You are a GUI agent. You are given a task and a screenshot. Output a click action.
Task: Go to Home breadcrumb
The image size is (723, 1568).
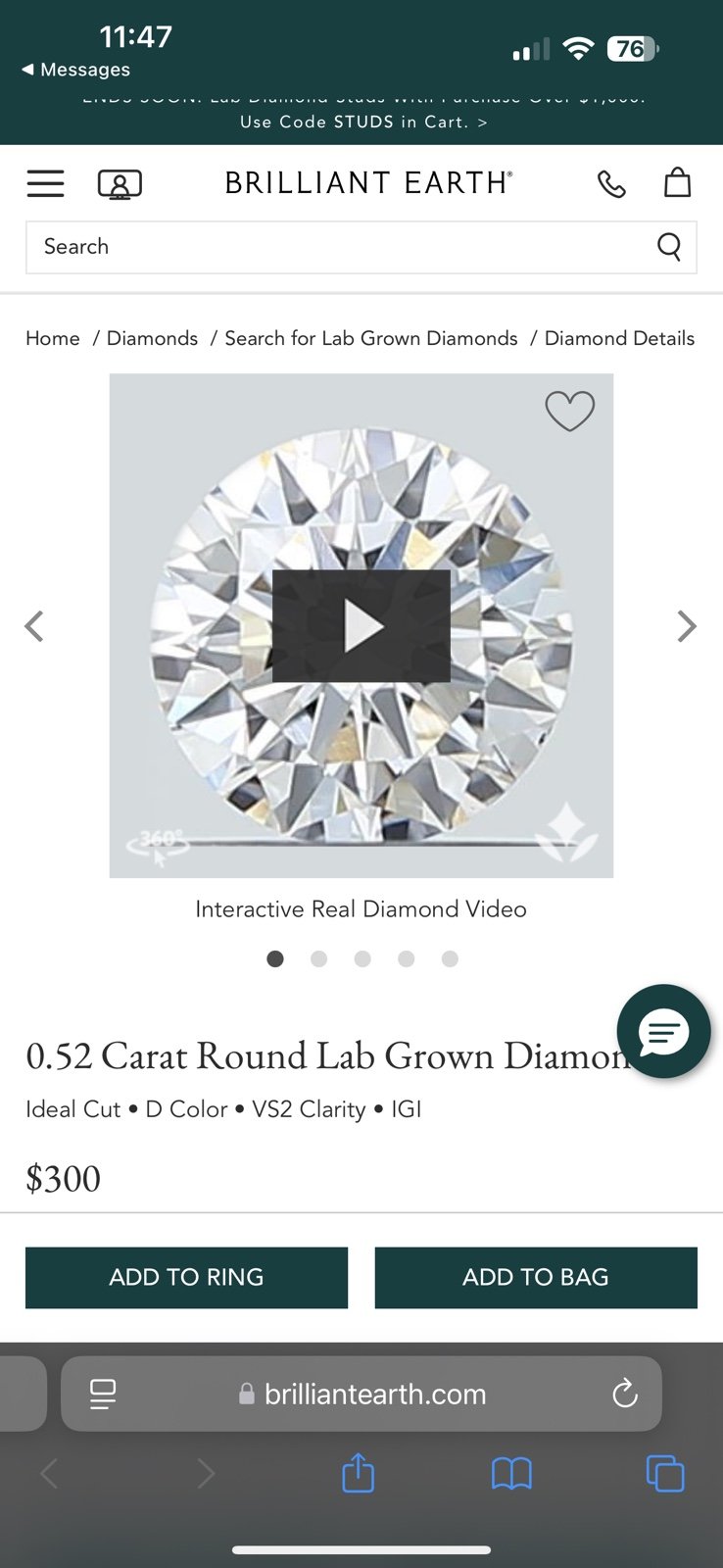[53, 338]
